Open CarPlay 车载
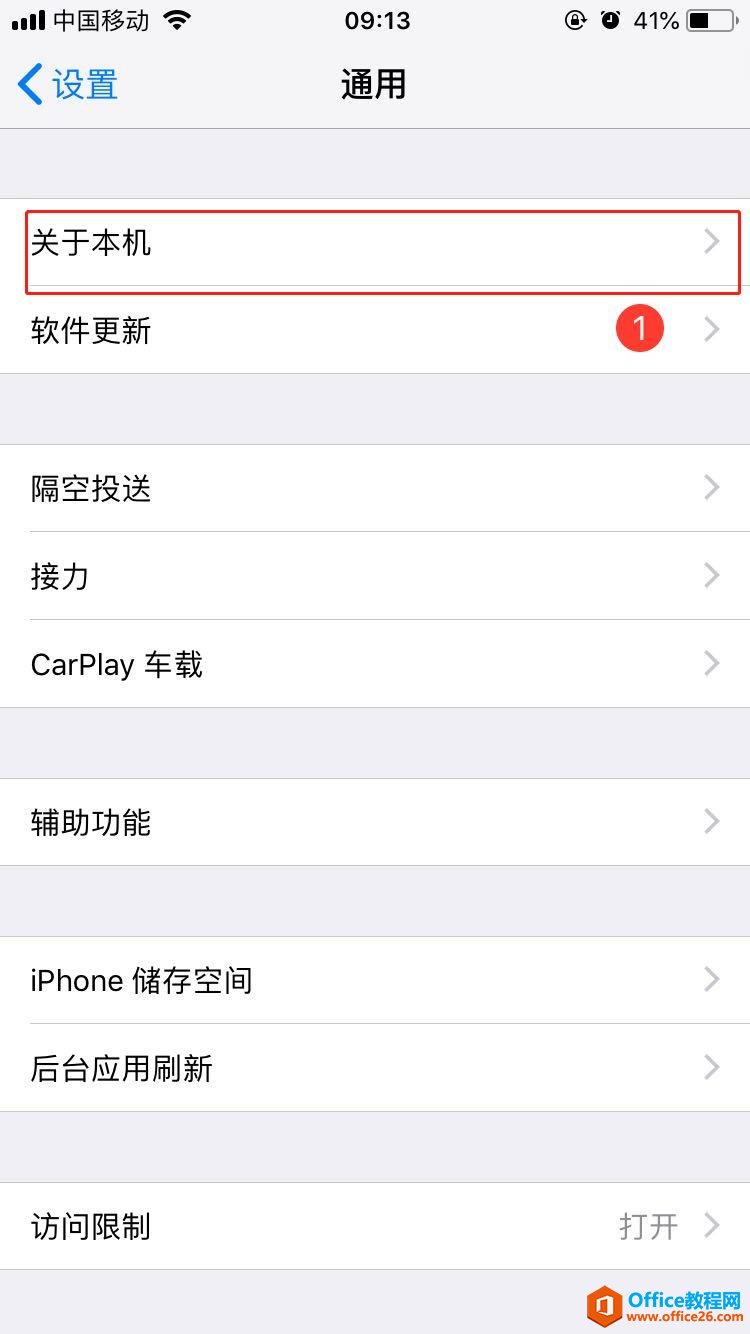Screen dimensions: 750x1334 [x=375, y=664]
